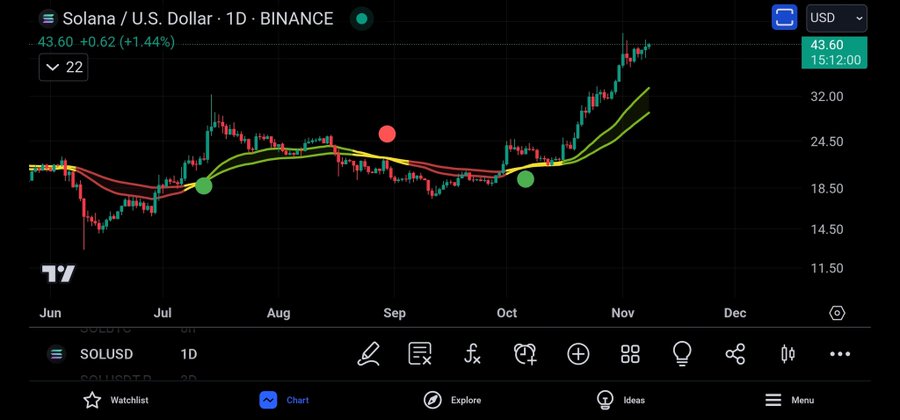The height and width of the screenshot is (420, 900).
Task: Open the chart settings gear
Action: [x=837, y=313]
